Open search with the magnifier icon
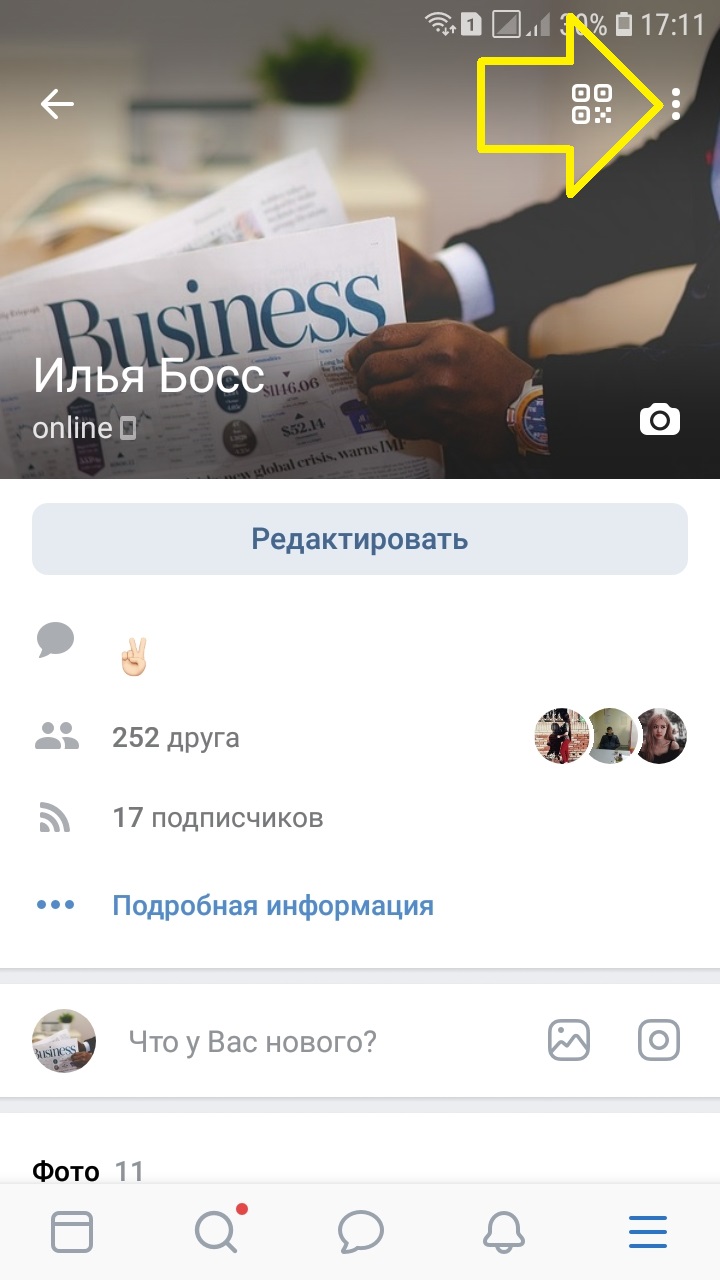This screenshot has height=1280, width=720. (215, 1232)
